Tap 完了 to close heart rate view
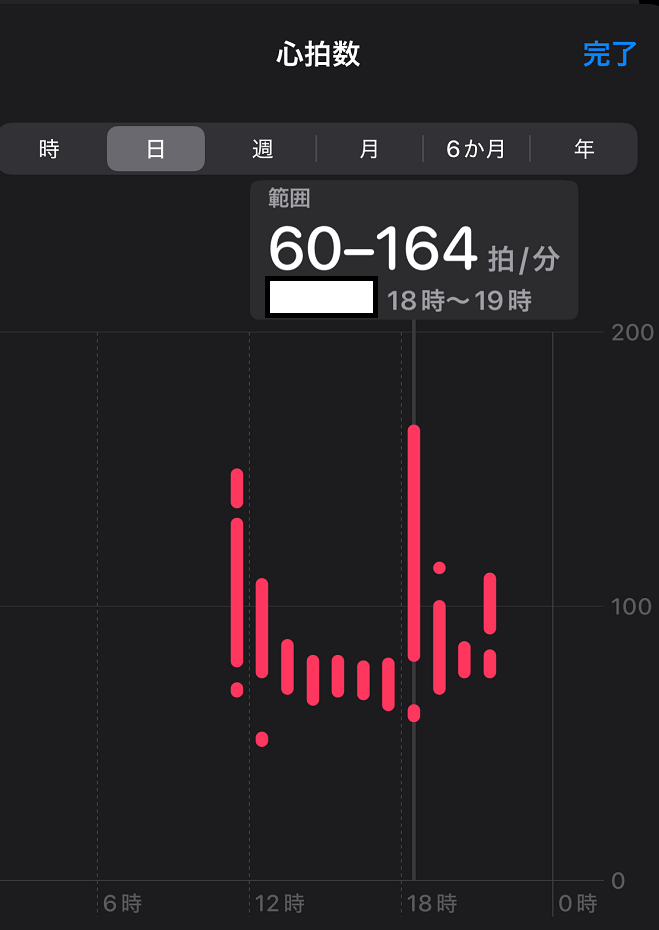This screenshot has width=659, height=930. [609, 54]
